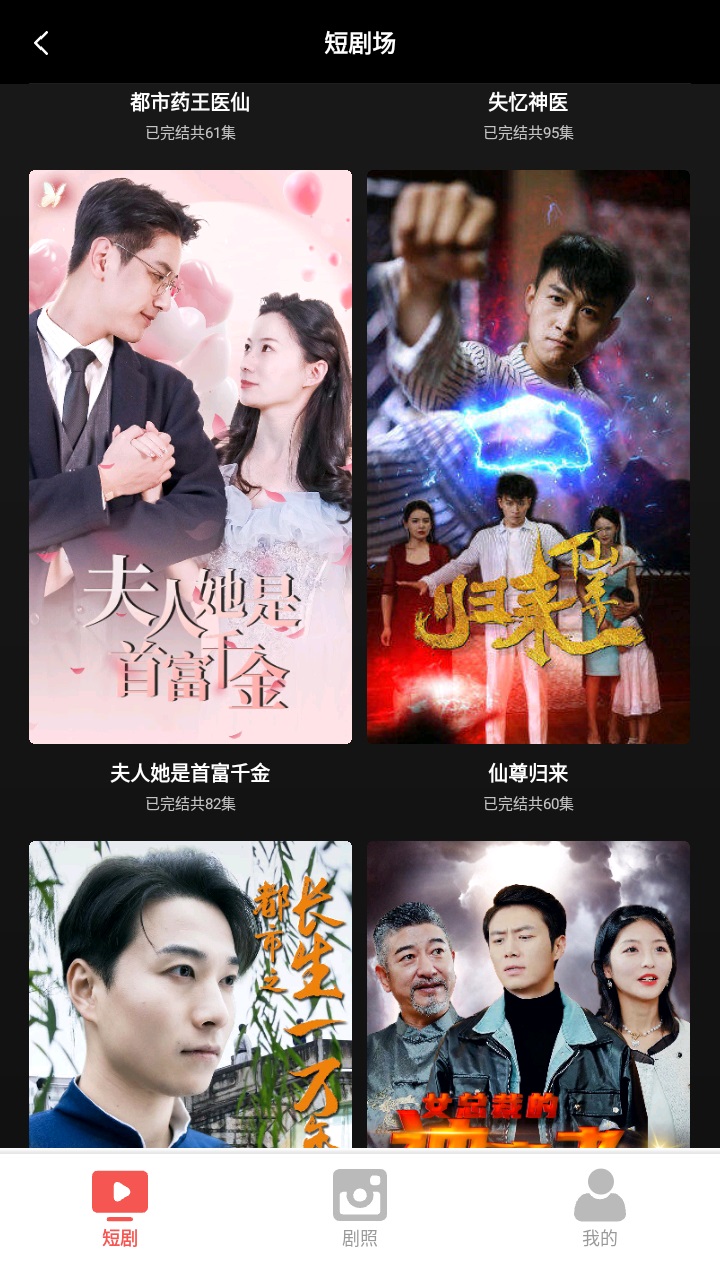Go back using the top-left arrow
This screenshot has width=720, height=1280.
[x=41, y=43]
